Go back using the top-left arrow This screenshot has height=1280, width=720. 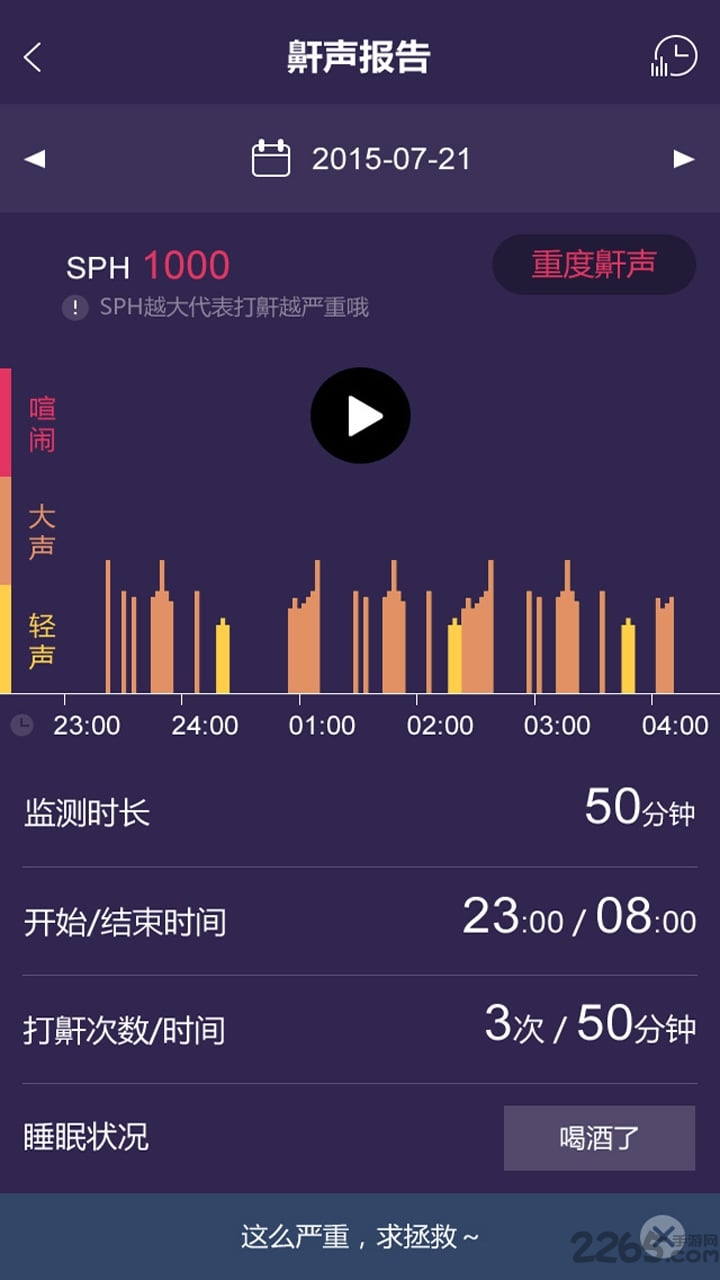pos(33,57)
